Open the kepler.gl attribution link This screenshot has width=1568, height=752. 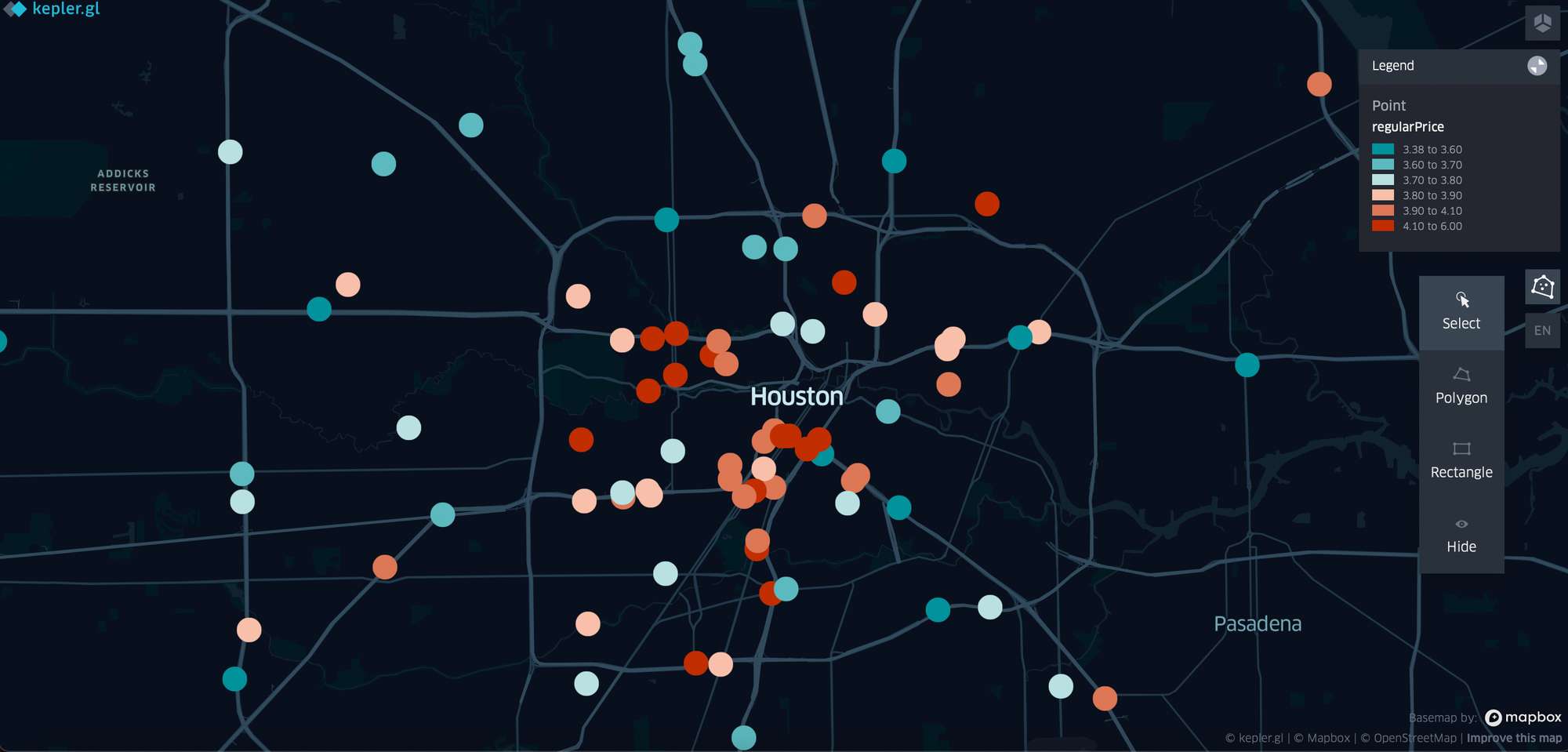tap(1260, 738)
